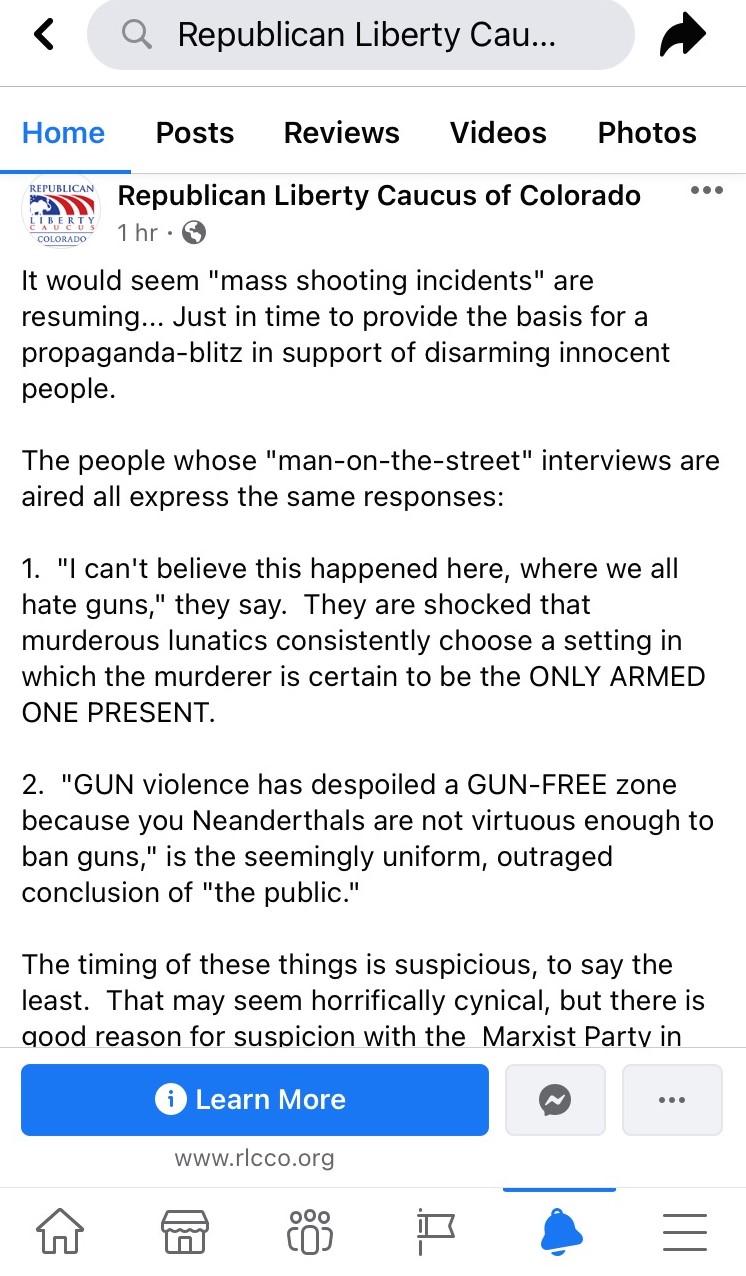Open more page actions button beside Messenger
The image size is (746, 1276).
point(672,1100)
